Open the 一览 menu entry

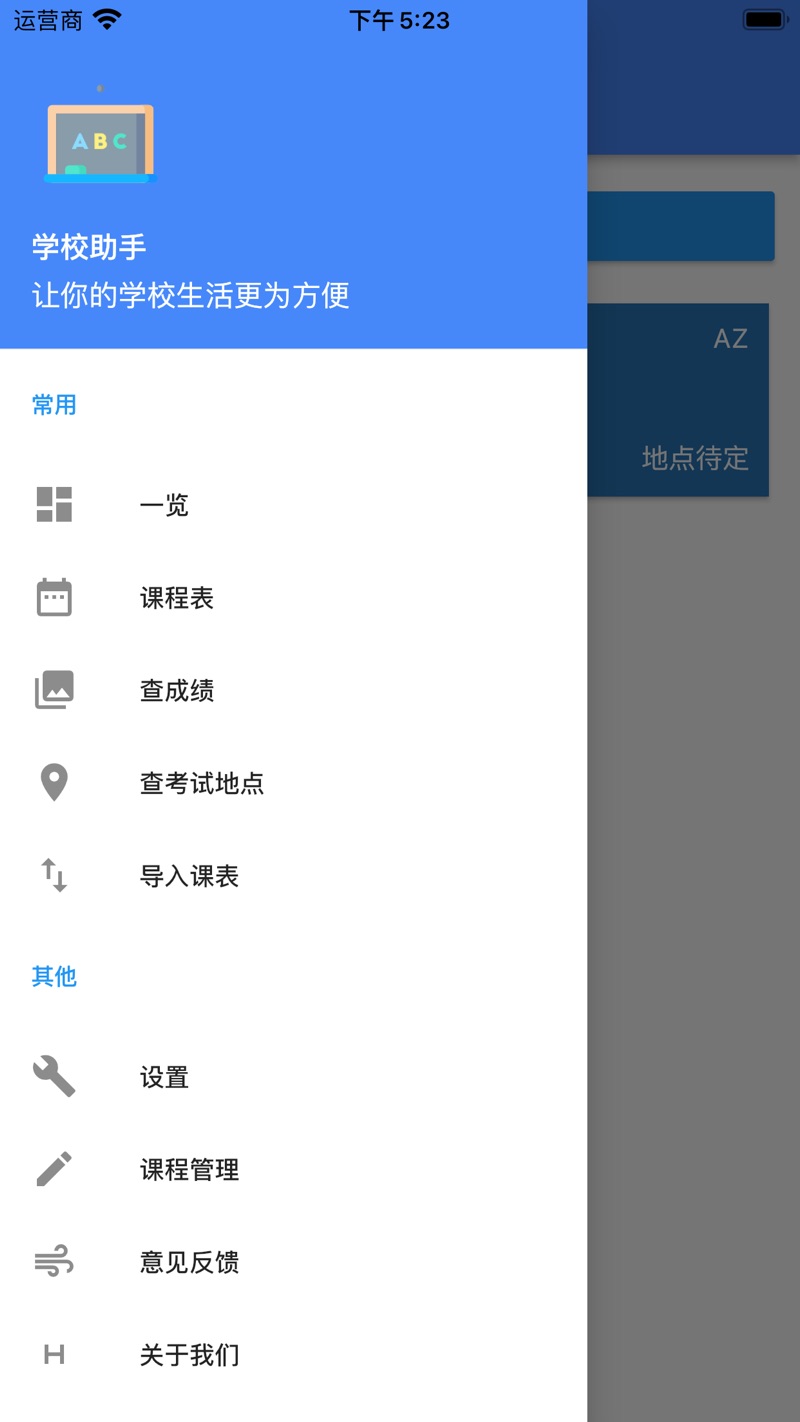coord(162,505)
